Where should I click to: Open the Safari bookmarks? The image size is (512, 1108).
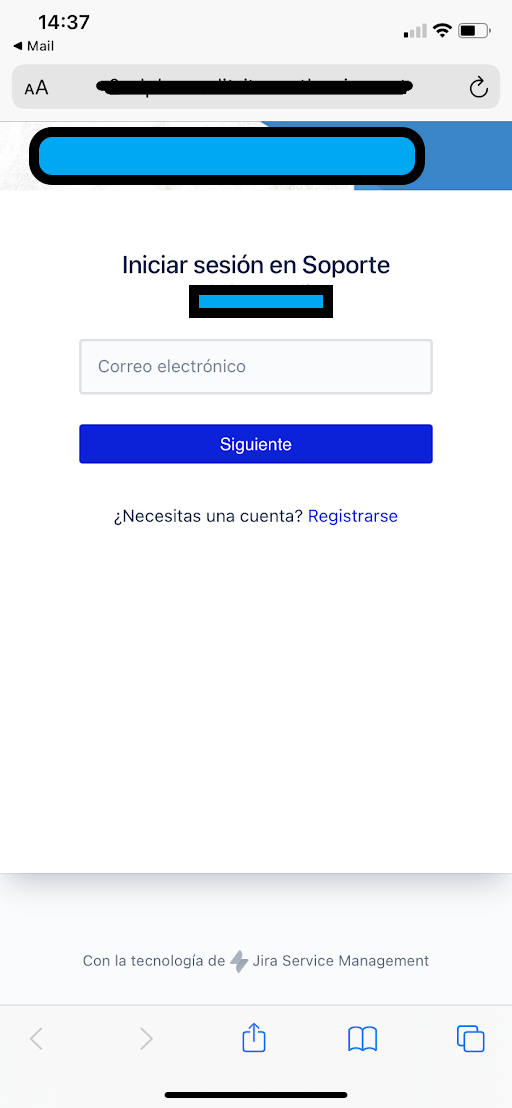point(363,1039)
